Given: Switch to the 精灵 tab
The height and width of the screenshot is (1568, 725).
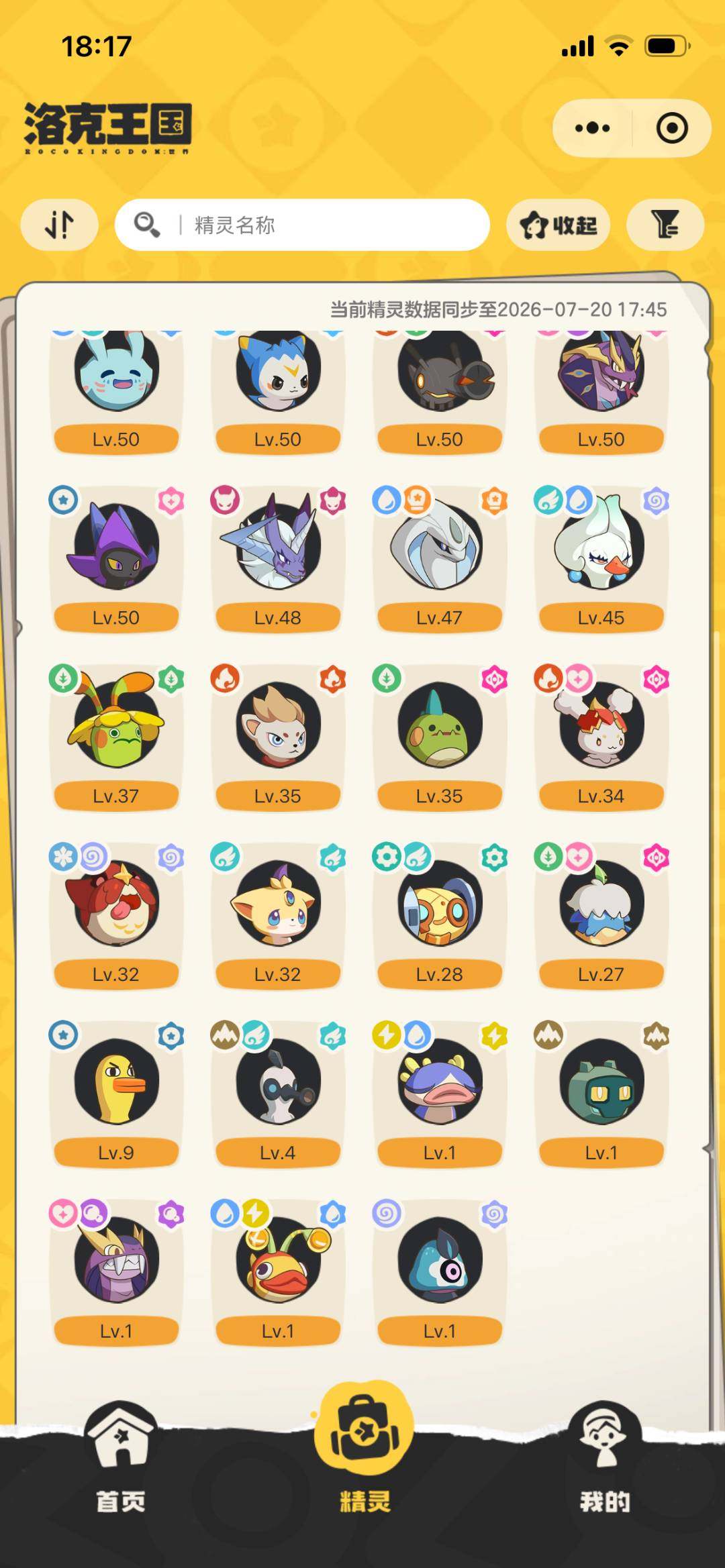Looking at the screenshot, I should pyautogui.click(x=365, y=1449).
